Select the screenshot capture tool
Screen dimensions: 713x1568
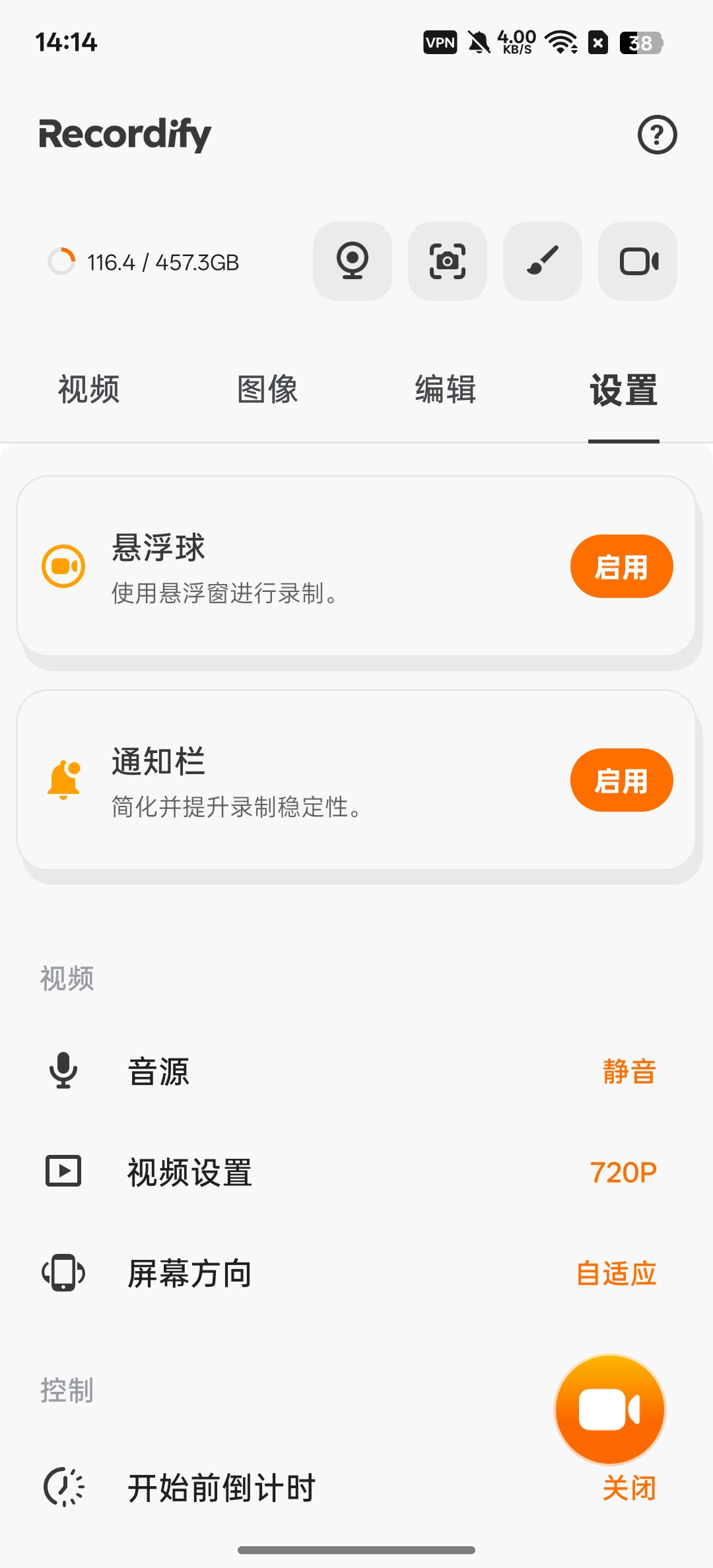click(x=447, y=261)
